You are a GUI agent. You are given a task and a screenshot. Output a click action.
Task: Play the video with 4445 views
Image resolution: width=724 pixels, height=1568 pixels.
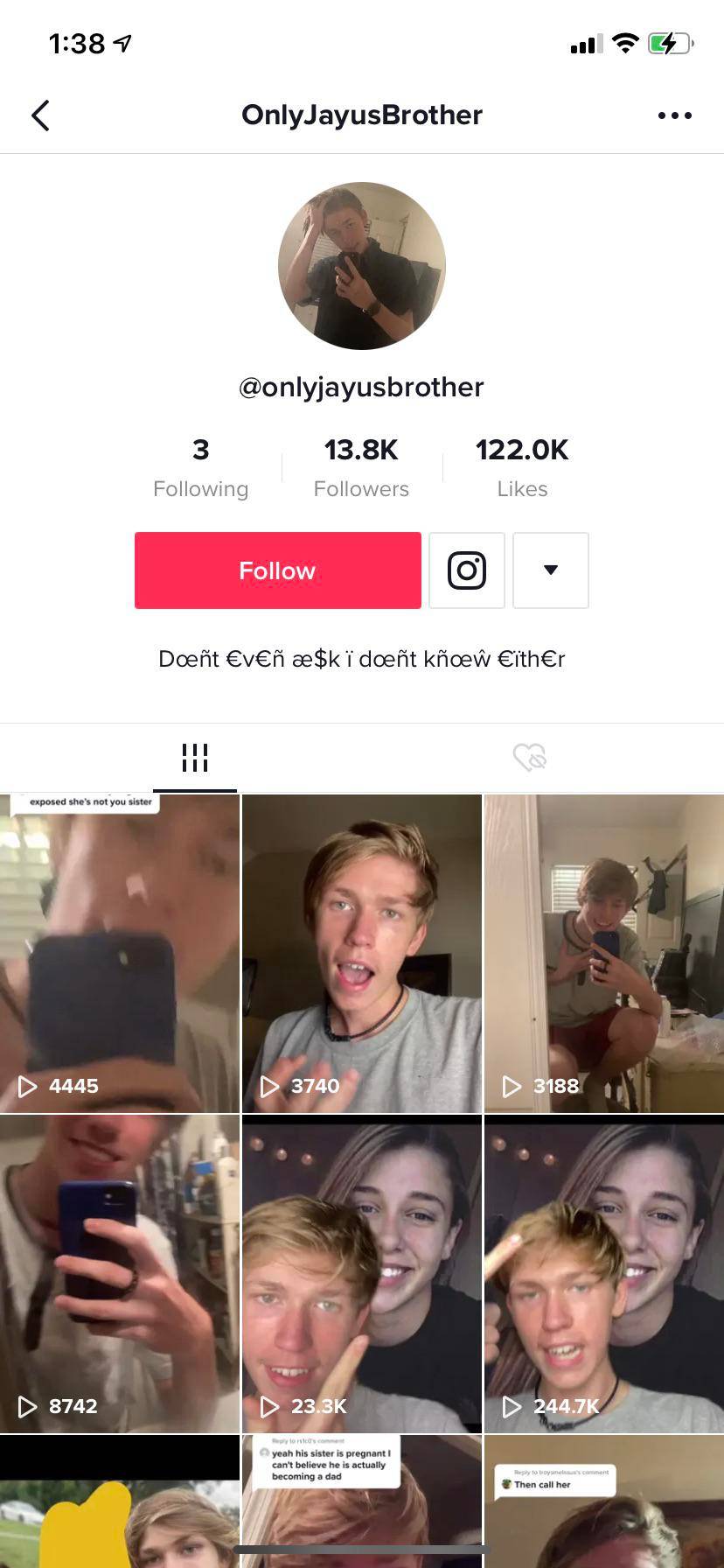pos(120,954)
